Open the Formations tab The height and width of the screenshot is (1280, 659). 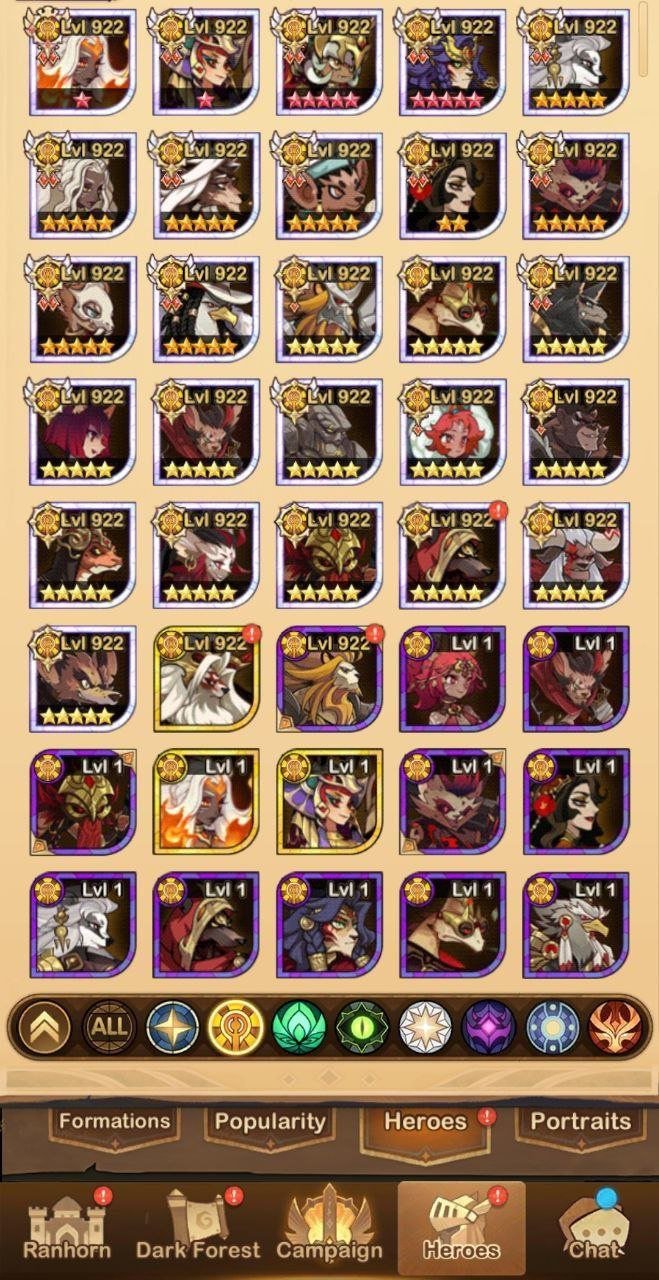tap(114, 1122)
